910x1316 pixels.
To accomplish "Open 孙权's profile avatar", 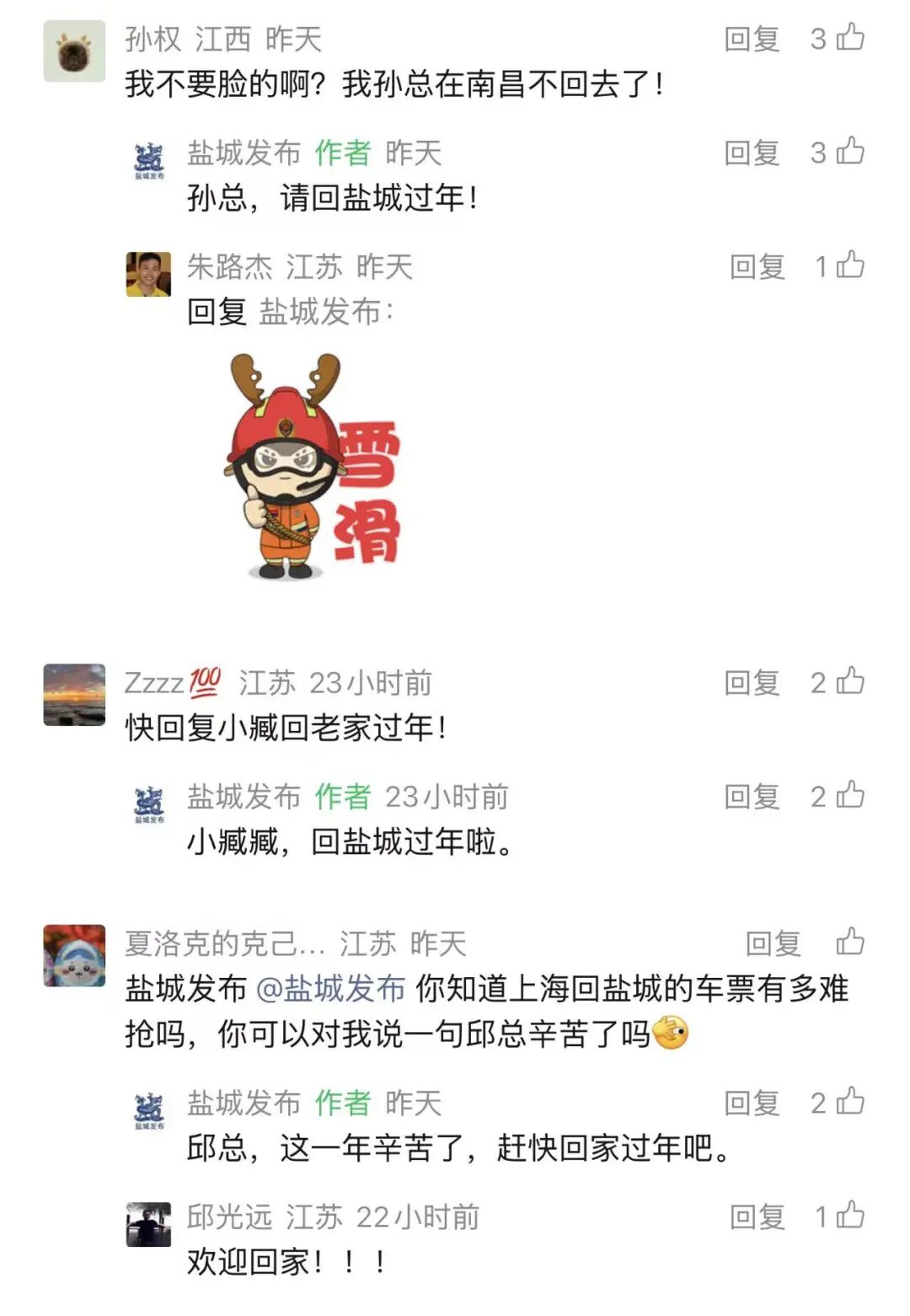I will [x=74, y=51].
